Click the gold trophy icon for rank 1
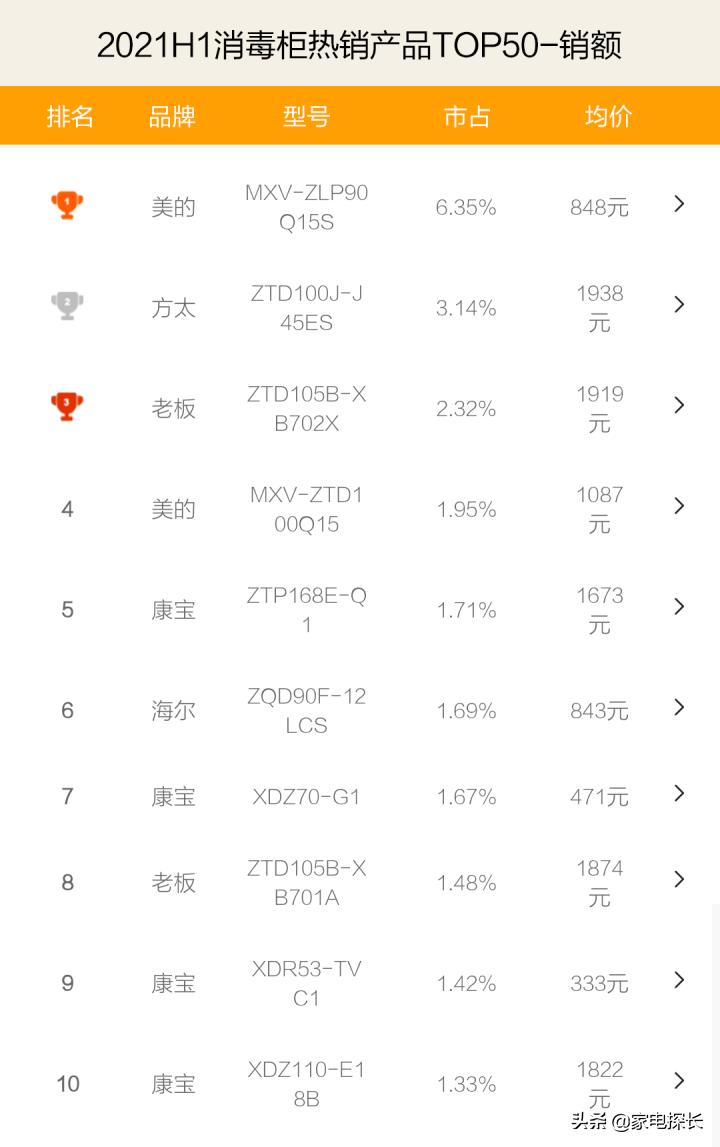Screen dimensions: 720x1147 pyautogui.click(x=66, y=205)
